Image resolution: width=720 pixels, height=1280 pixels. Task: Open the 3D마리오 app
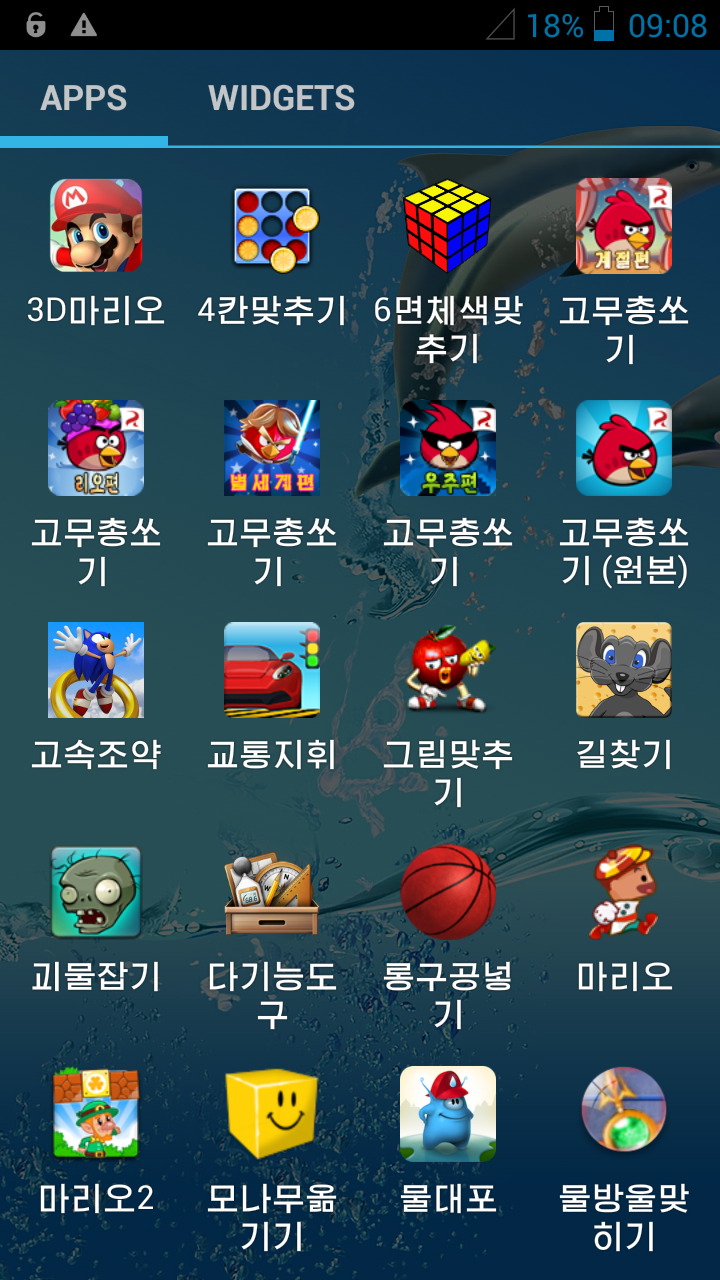click(x=96, y=226)
